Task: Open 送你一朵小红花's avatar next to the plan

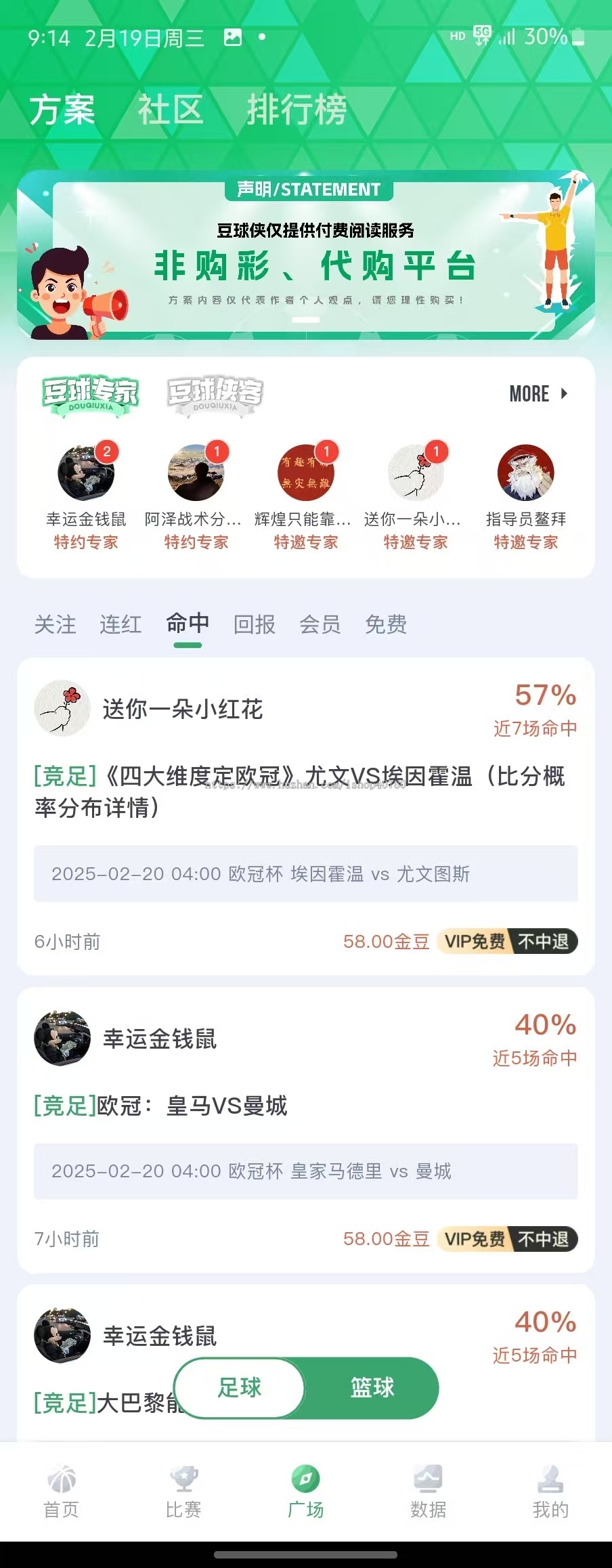Action: coord(62,707)
